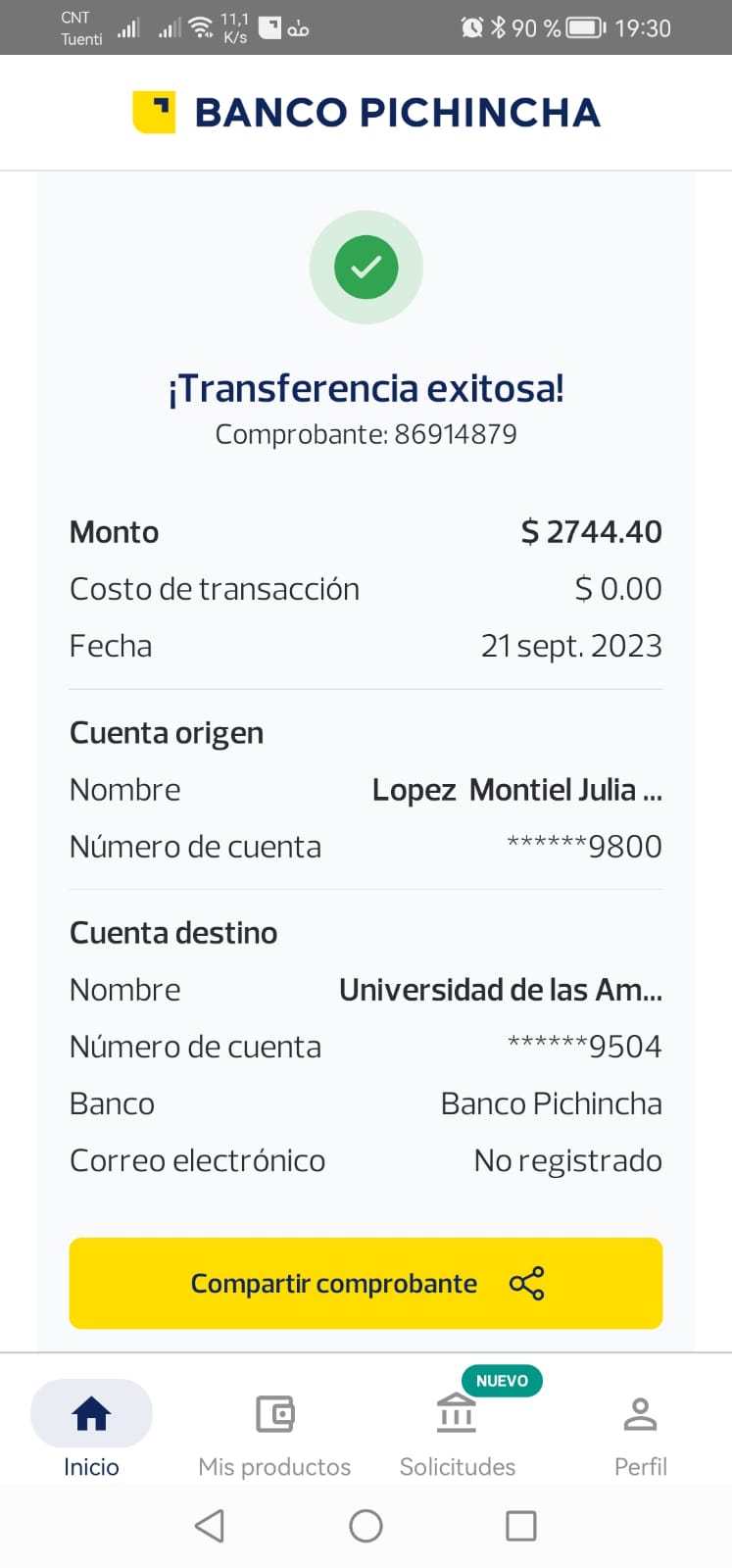Share the transfer receipt via Compartir comprobante
This screenshot has height=1568, width=732.
[x=366, y=1283]
